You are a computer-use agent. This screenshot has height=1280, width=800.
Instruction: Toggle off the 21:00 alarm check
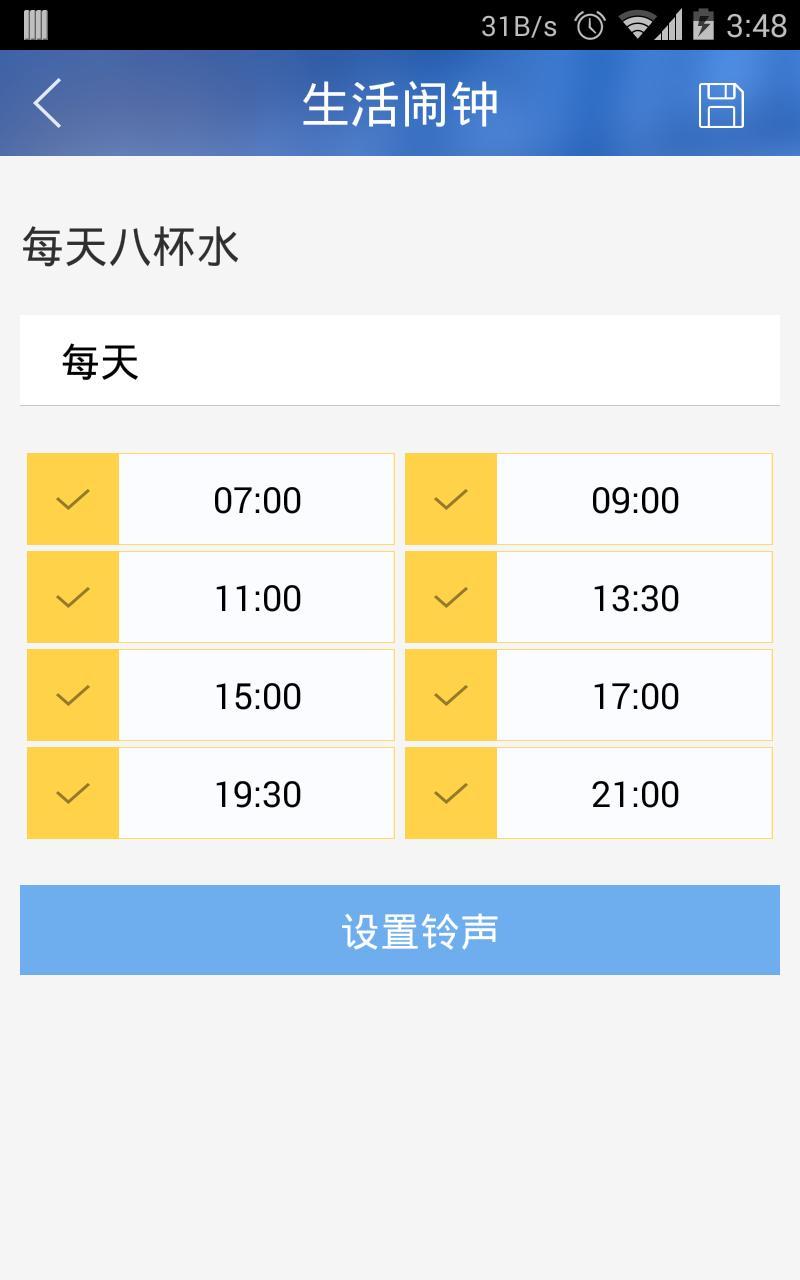click(450, 793)
